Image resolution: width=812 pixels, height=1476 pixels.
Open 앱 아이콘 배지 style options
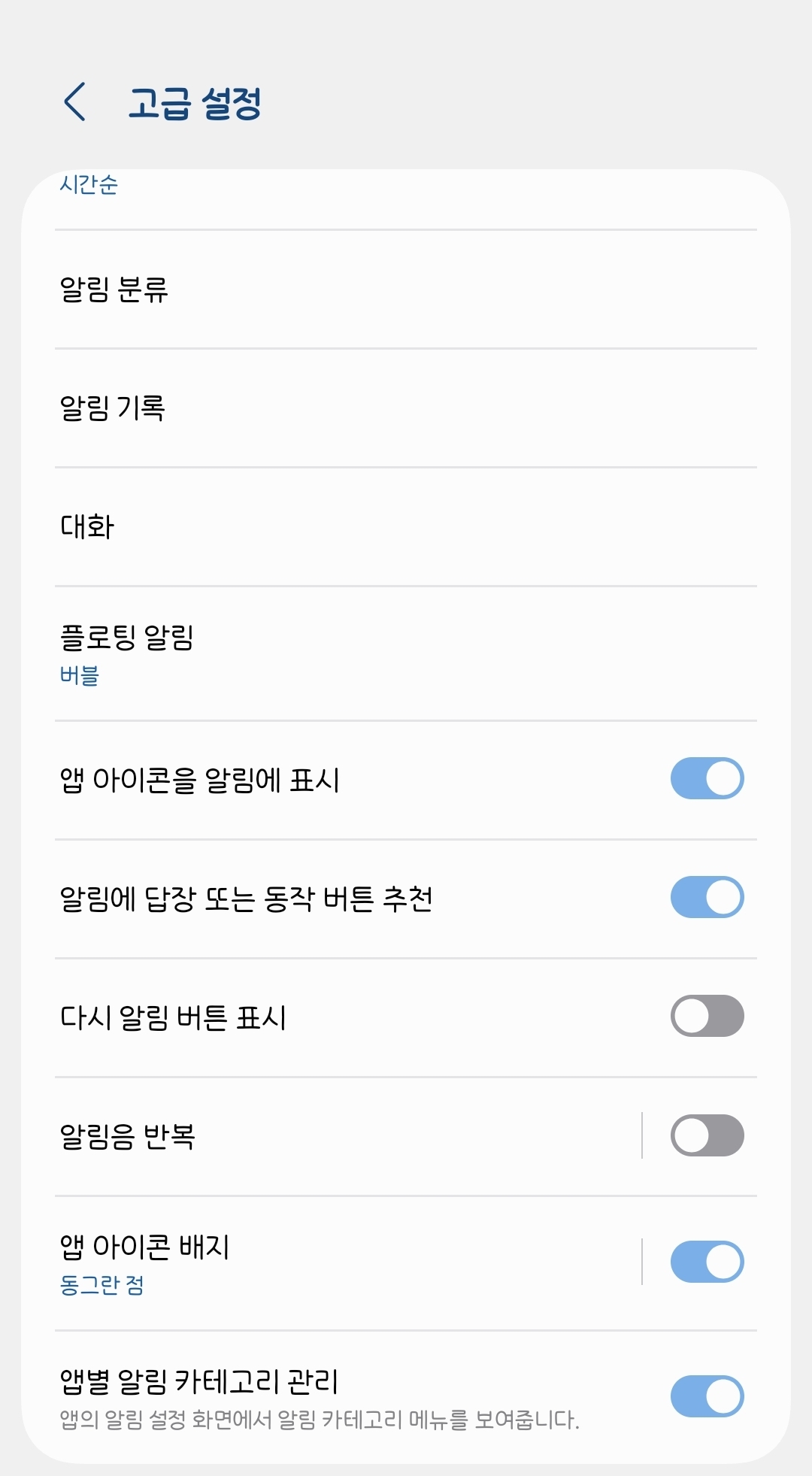(x=338, y=1262)
